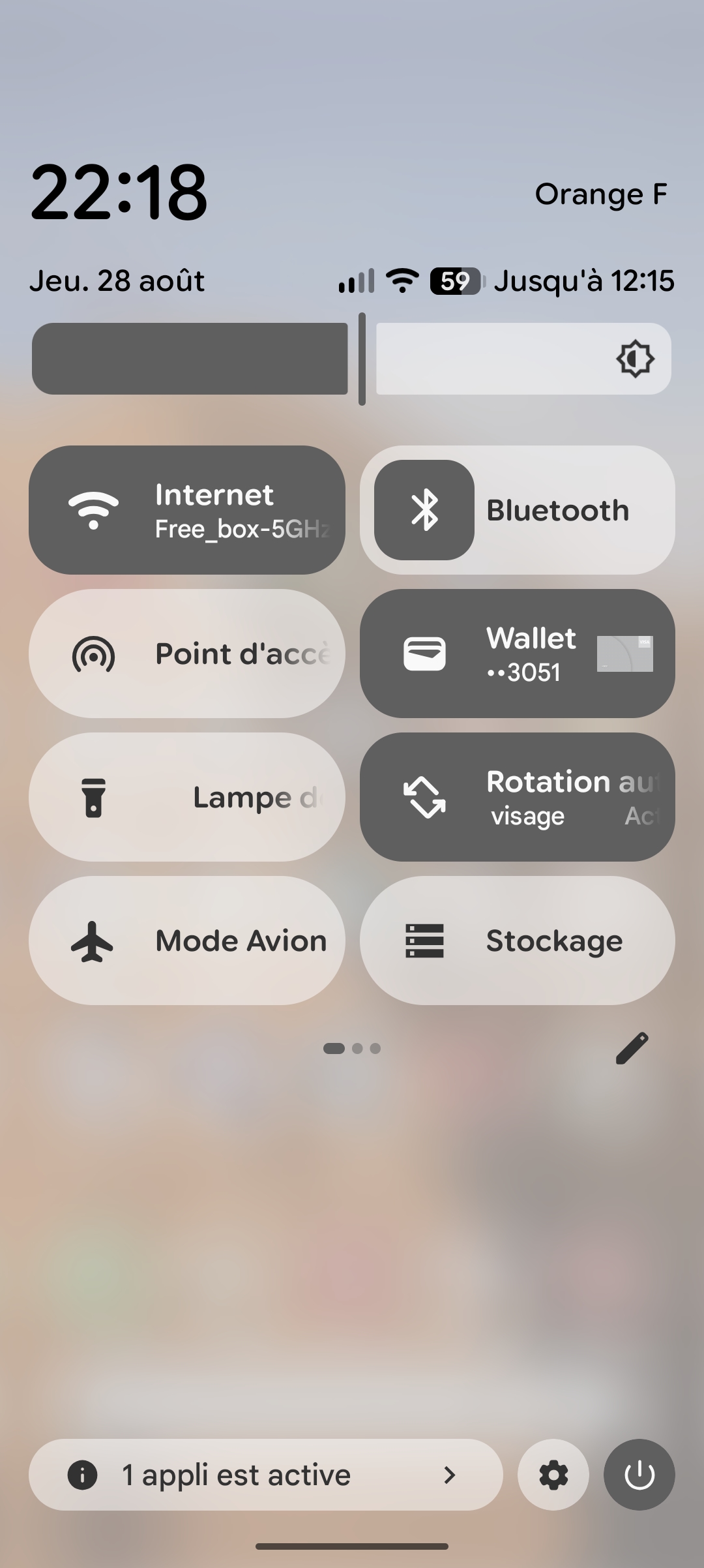704x1568 pixels.
Task: Set brightness via the brightness slider
Action: coord(362,359)
